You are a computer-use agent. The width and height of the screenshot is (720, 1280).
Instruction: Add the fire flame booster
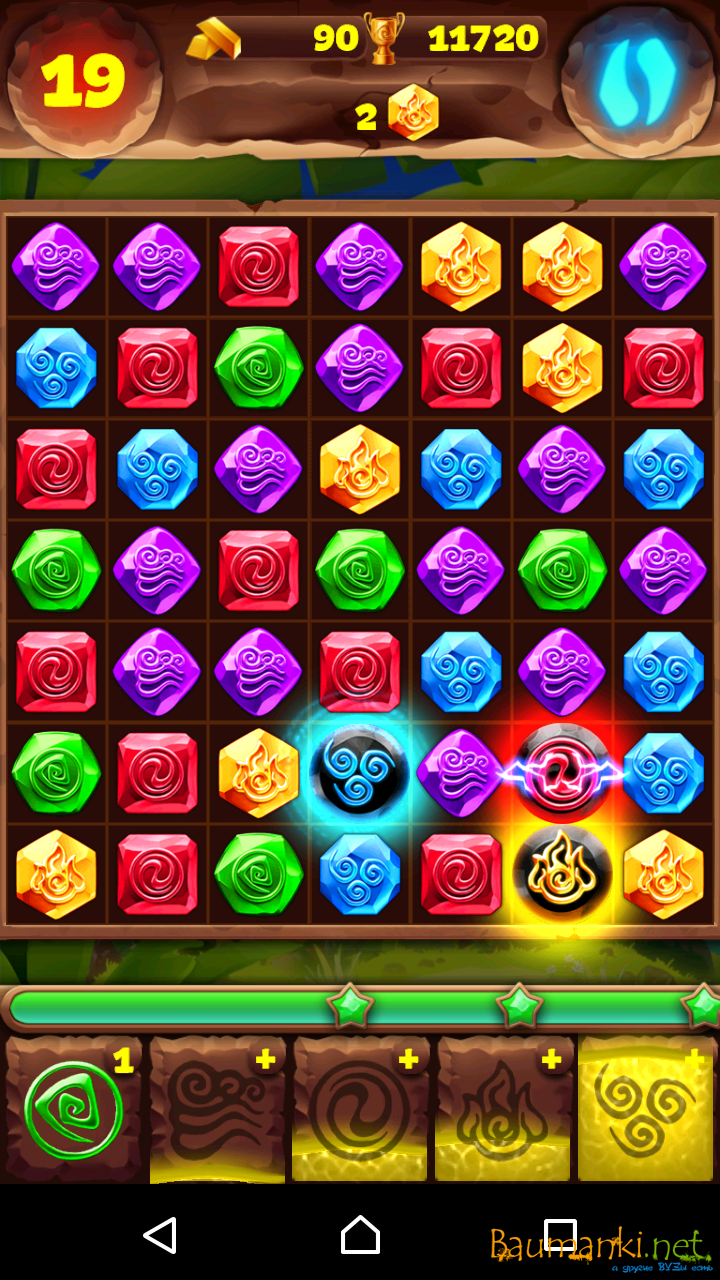point(505,1110)
